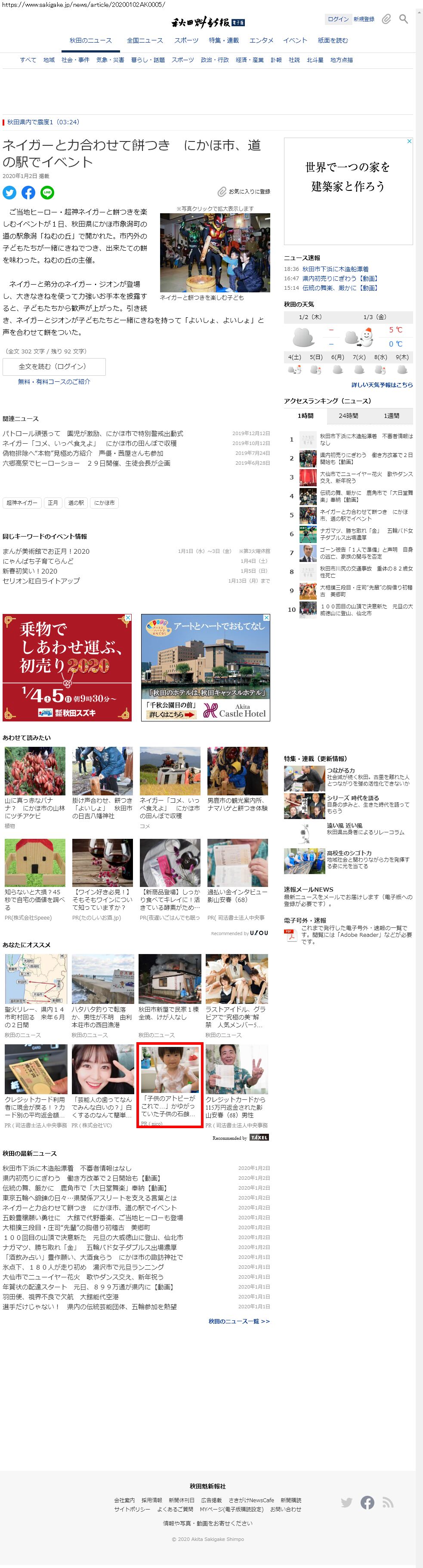Image resolution: width=423 pixels, height=1568 pixels.
Task: Open the スポーツ main navigation tab
Action: [x=186, y=40]
